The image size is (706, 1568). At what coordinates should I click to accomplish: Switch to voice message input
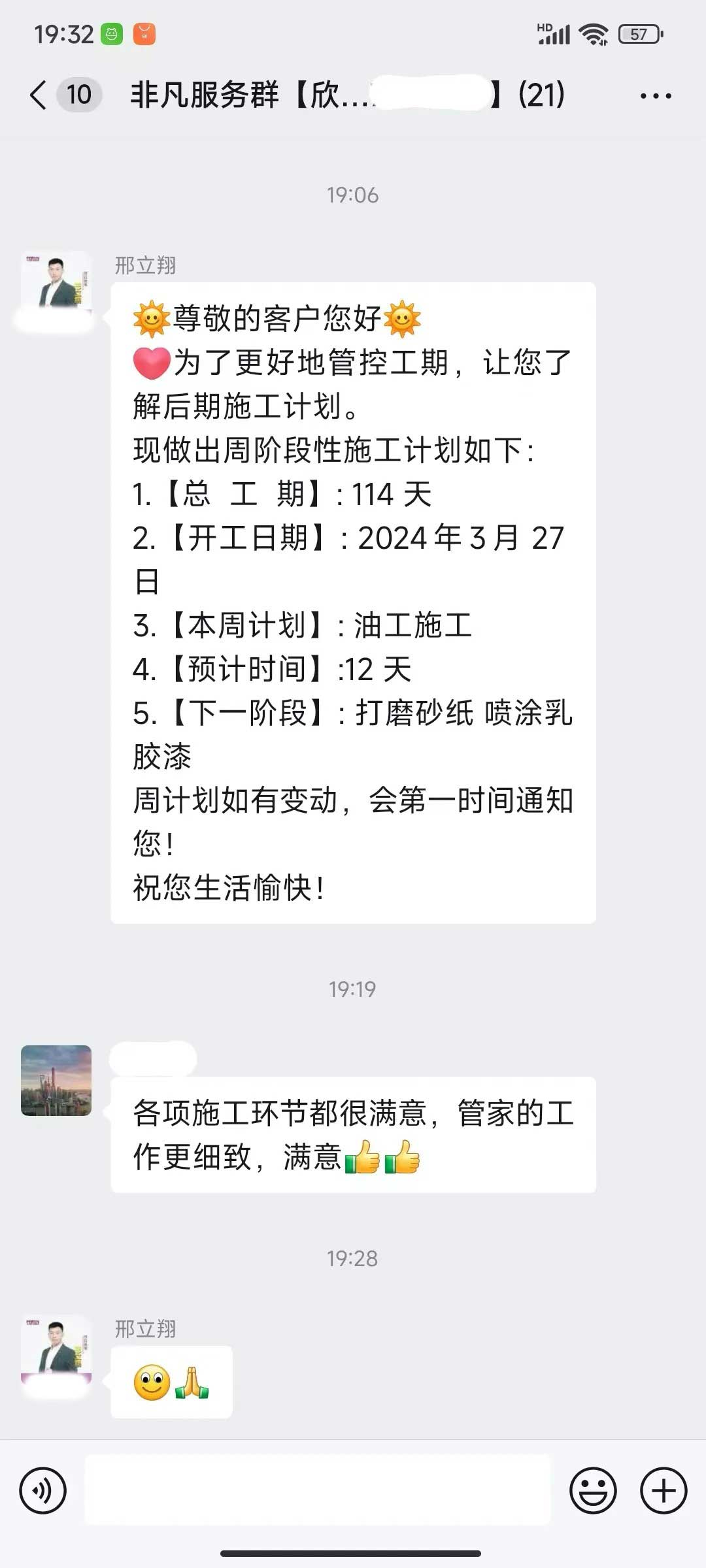point(43,1490)
